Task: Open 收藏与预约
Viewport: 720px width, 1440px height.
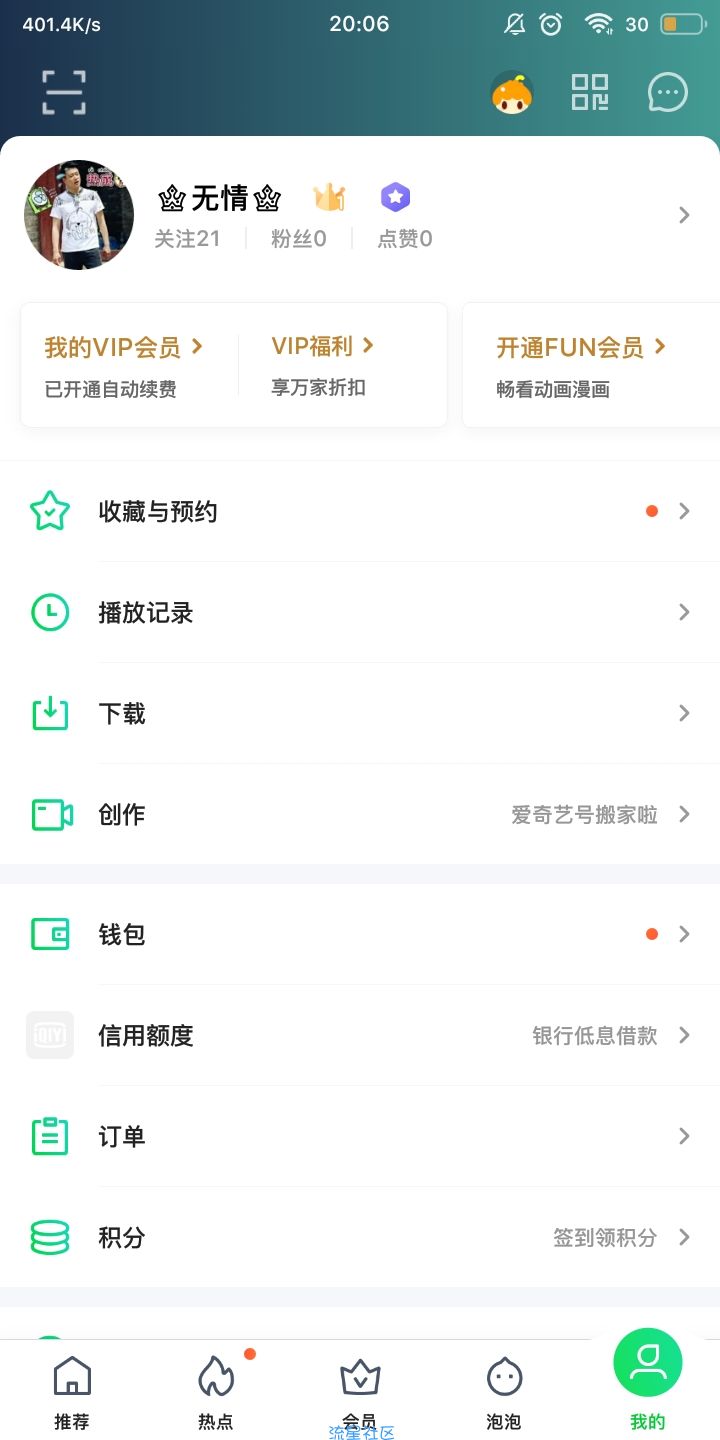Action: pyautogui.click(x=360, y=512)
